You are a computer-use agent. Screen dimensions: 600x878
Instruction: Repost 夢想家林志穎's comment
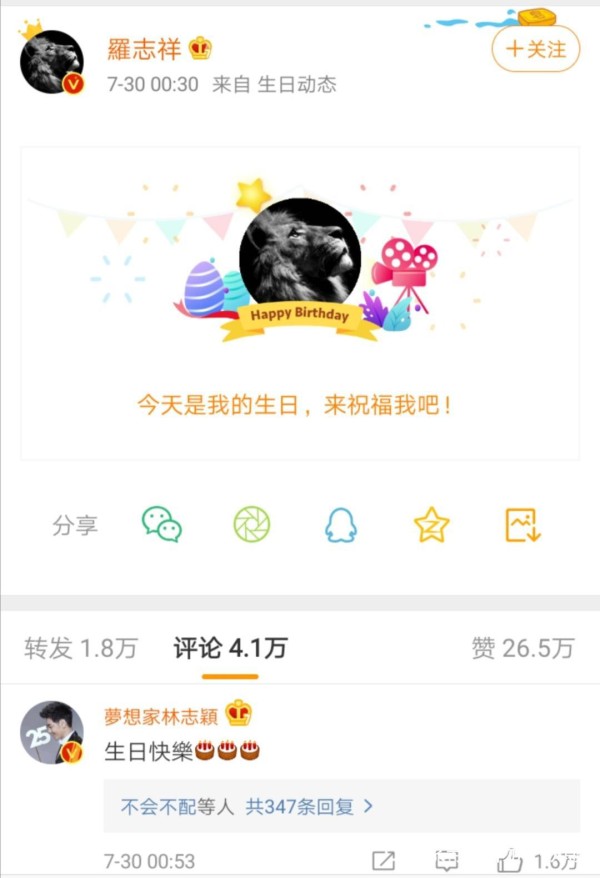click(383, 860)
